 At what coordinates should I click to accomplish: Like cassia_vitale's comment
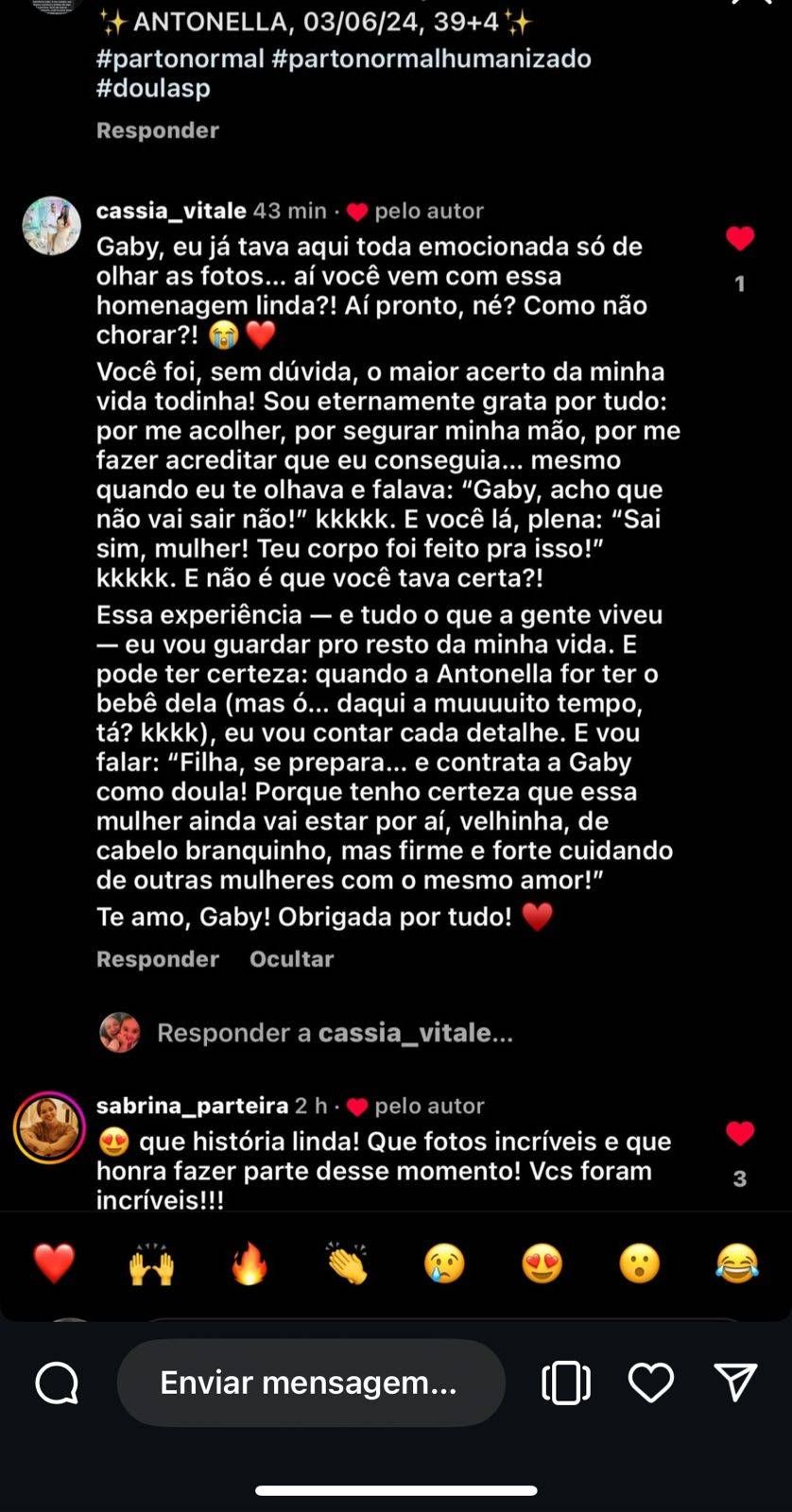pyautogui.click(x=739, y=239)
